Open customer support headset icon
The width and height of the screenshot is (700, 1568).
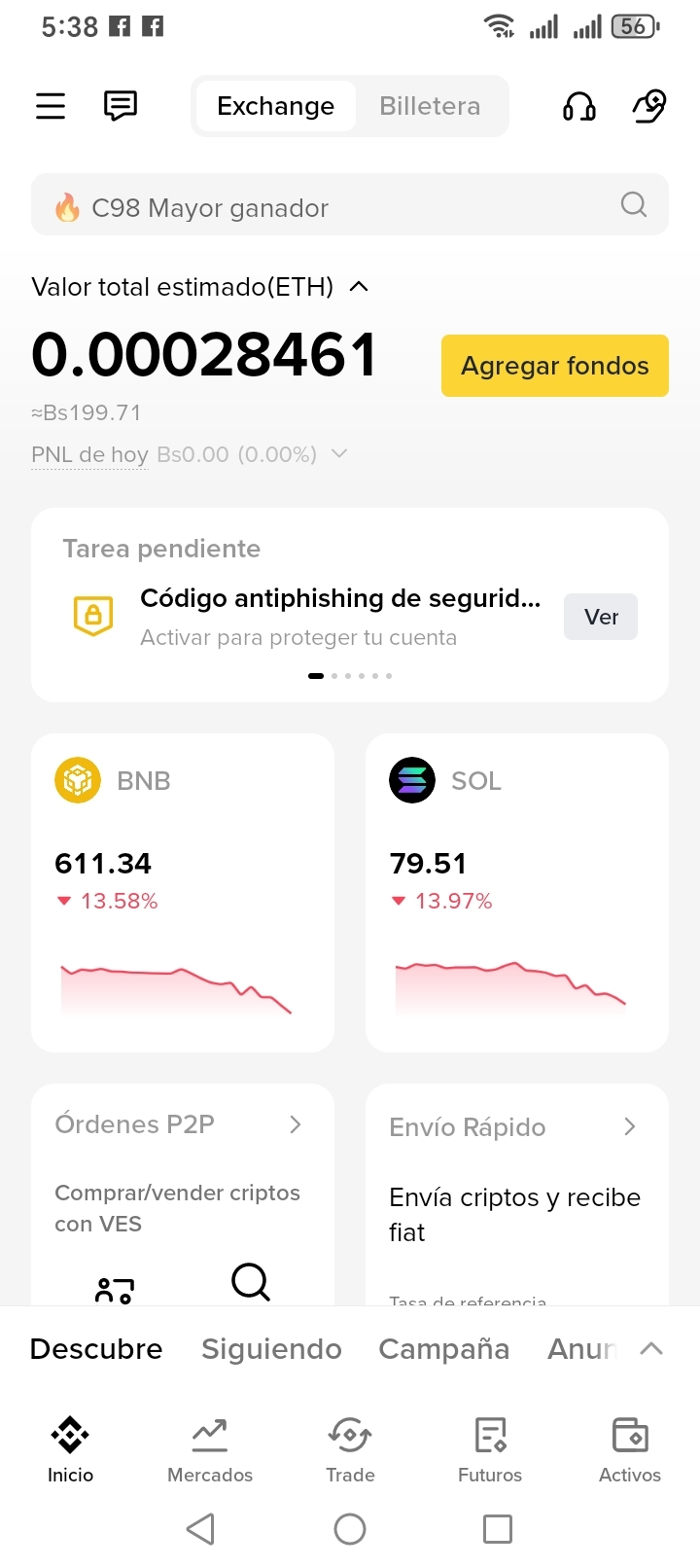pyautogui.click(x=579, y=106)
